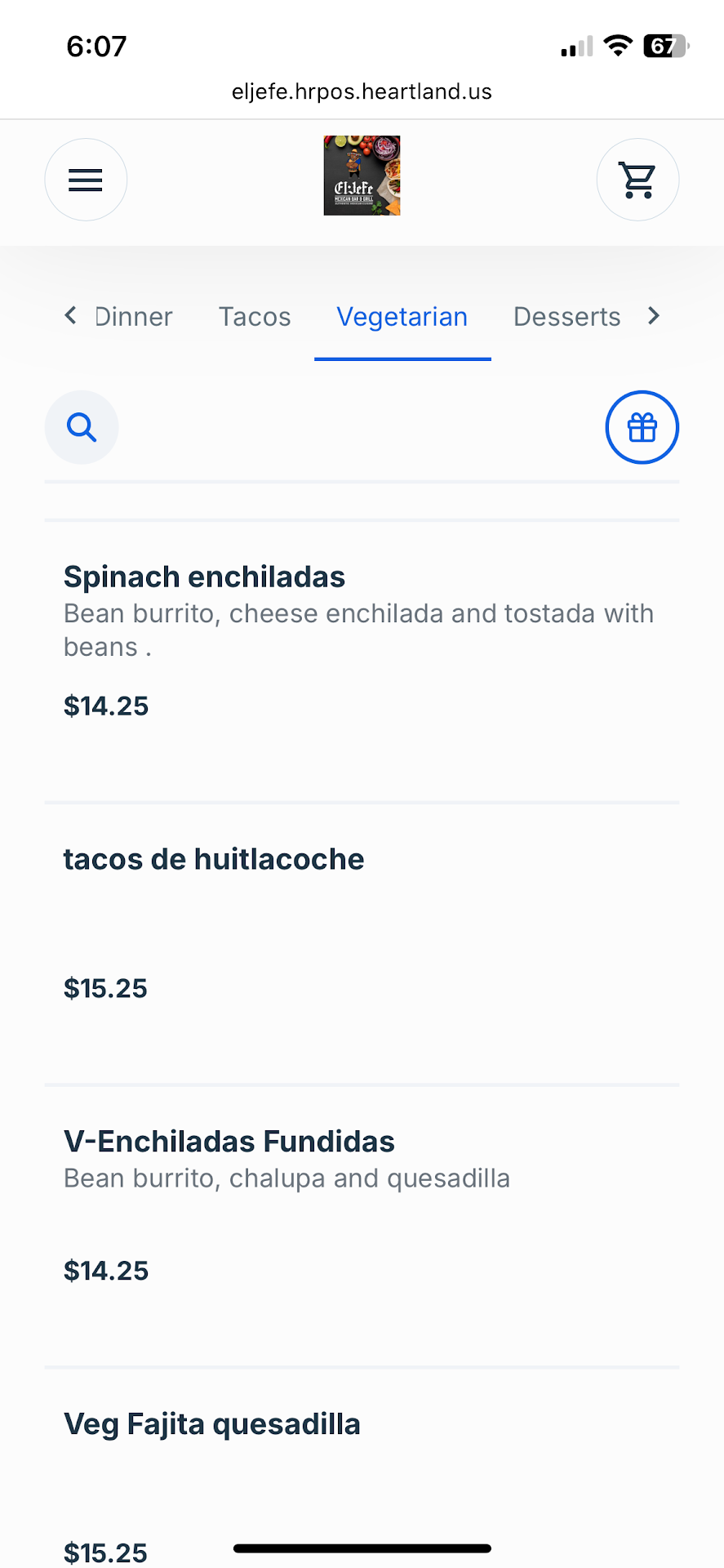View the shopping cart
The image size is (724, 1568).
pos(637,180)
